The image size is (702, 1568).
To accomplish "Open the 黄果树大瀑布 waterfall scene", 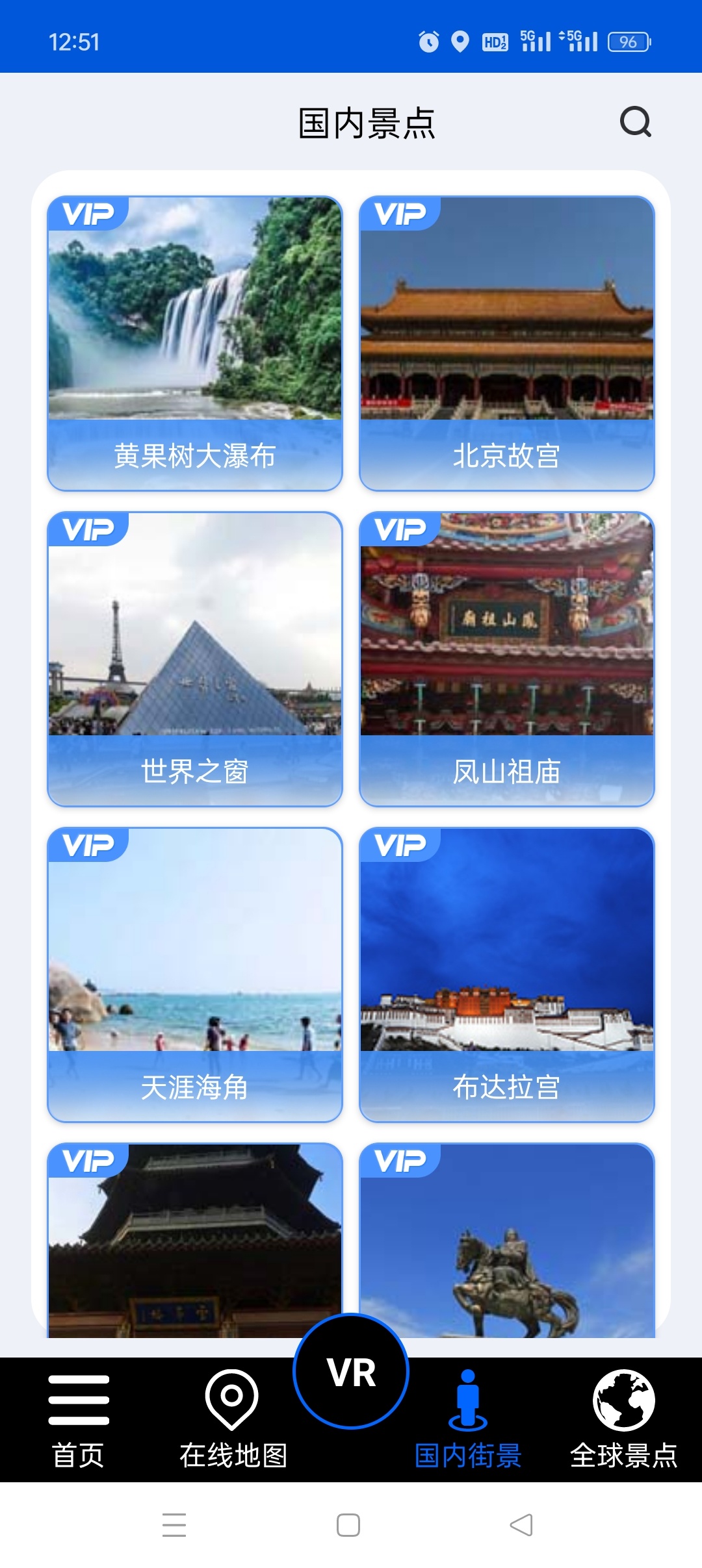I will click(x=194, y=338).
